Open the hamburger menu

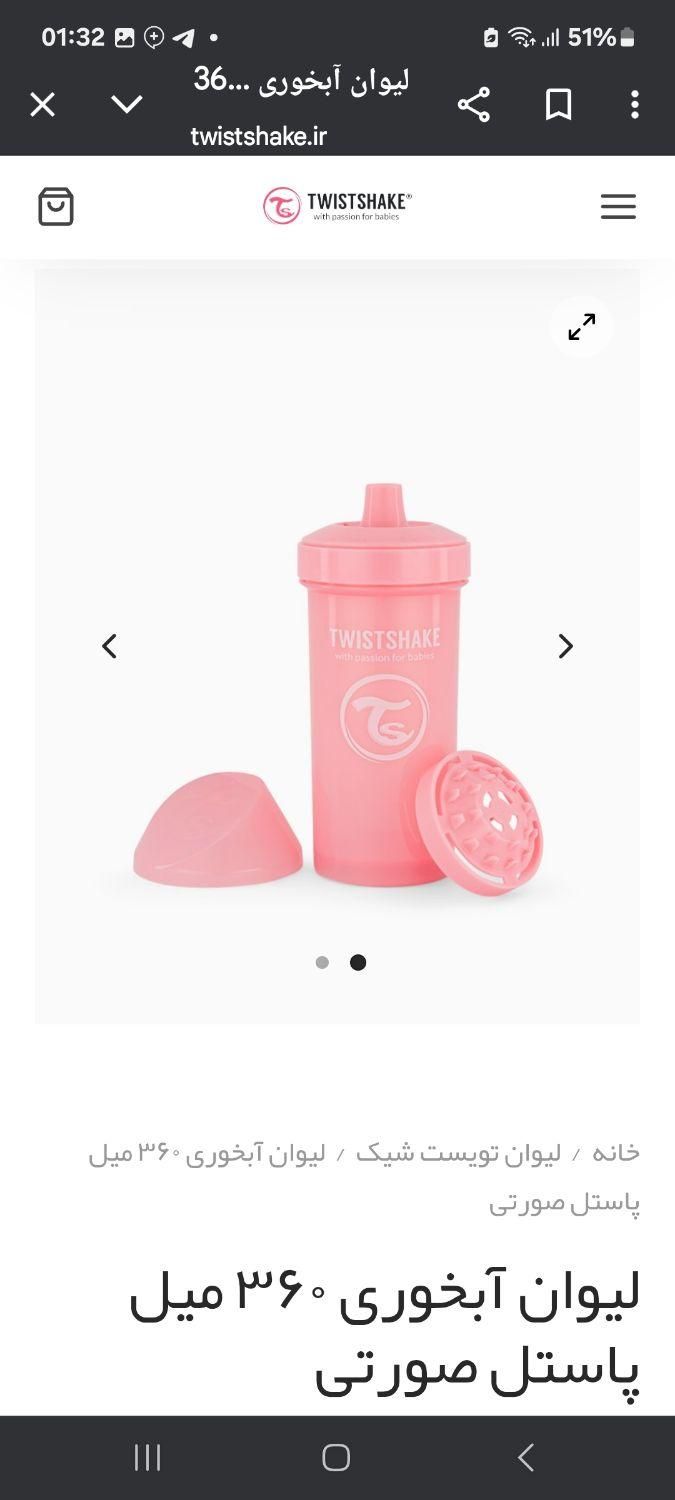[x=618, y=207]
